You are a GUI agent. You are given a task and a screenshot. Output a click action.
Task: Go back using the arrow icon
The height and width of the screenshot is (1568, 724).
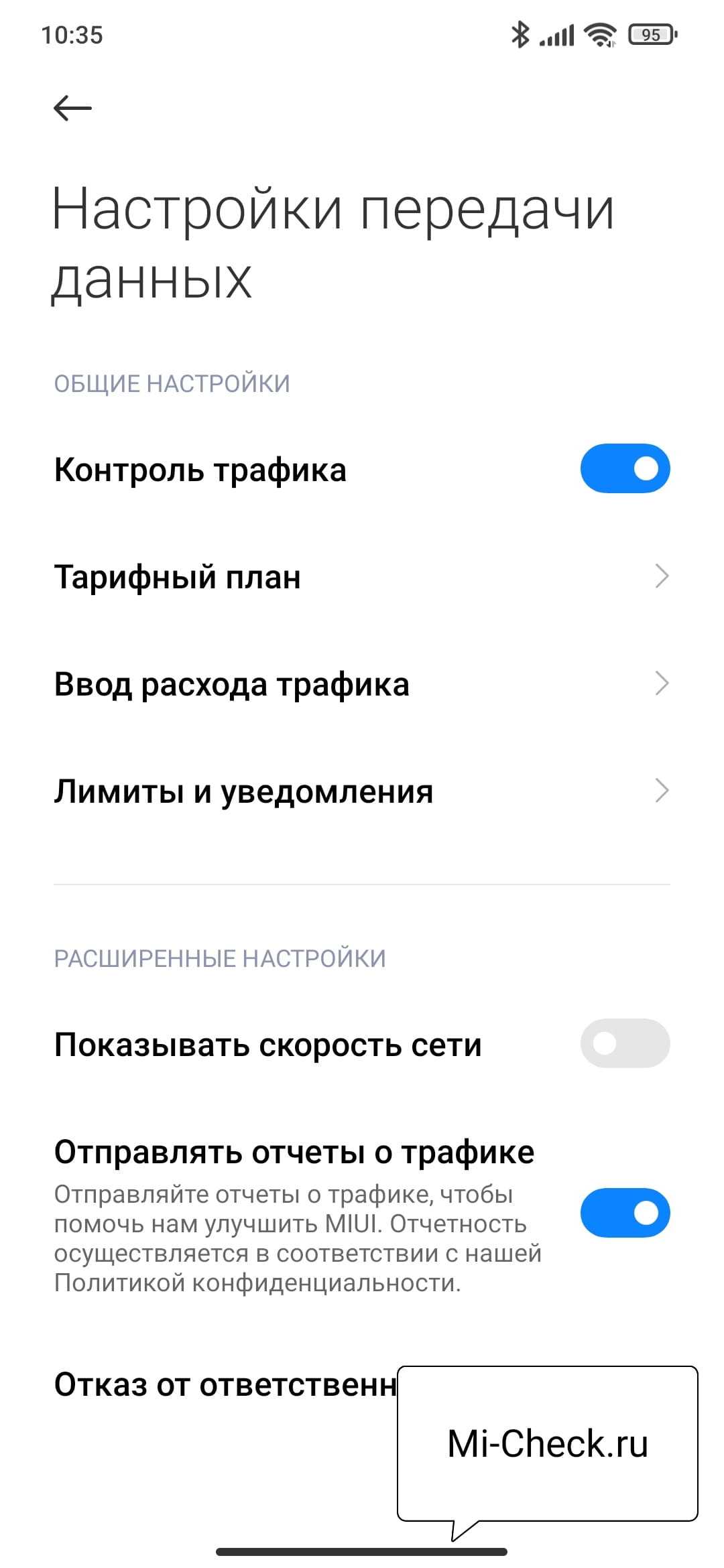point(72,108)
